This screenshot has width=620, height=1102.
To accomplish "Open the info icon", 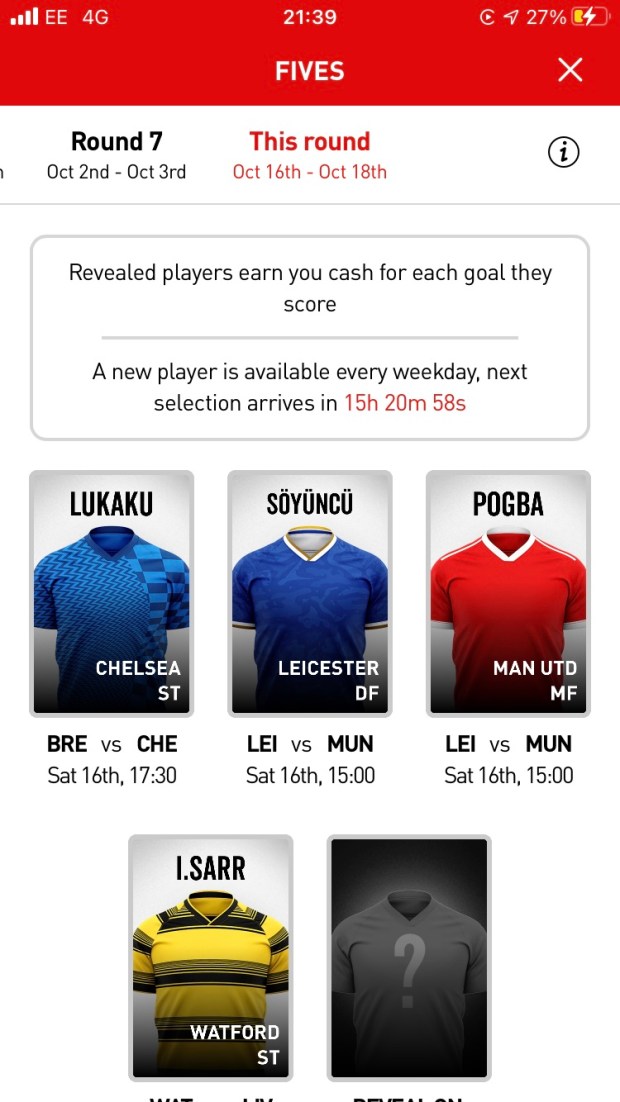I will [564, 153].
